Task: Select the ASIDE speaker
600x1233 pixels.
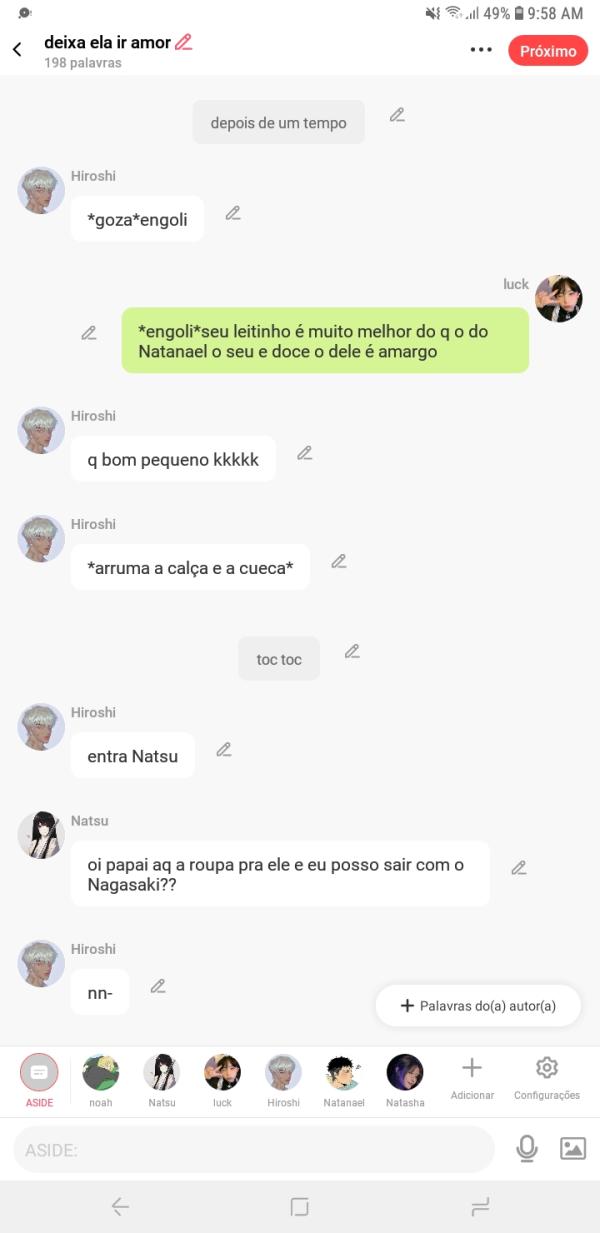Action: point(39,1080)
